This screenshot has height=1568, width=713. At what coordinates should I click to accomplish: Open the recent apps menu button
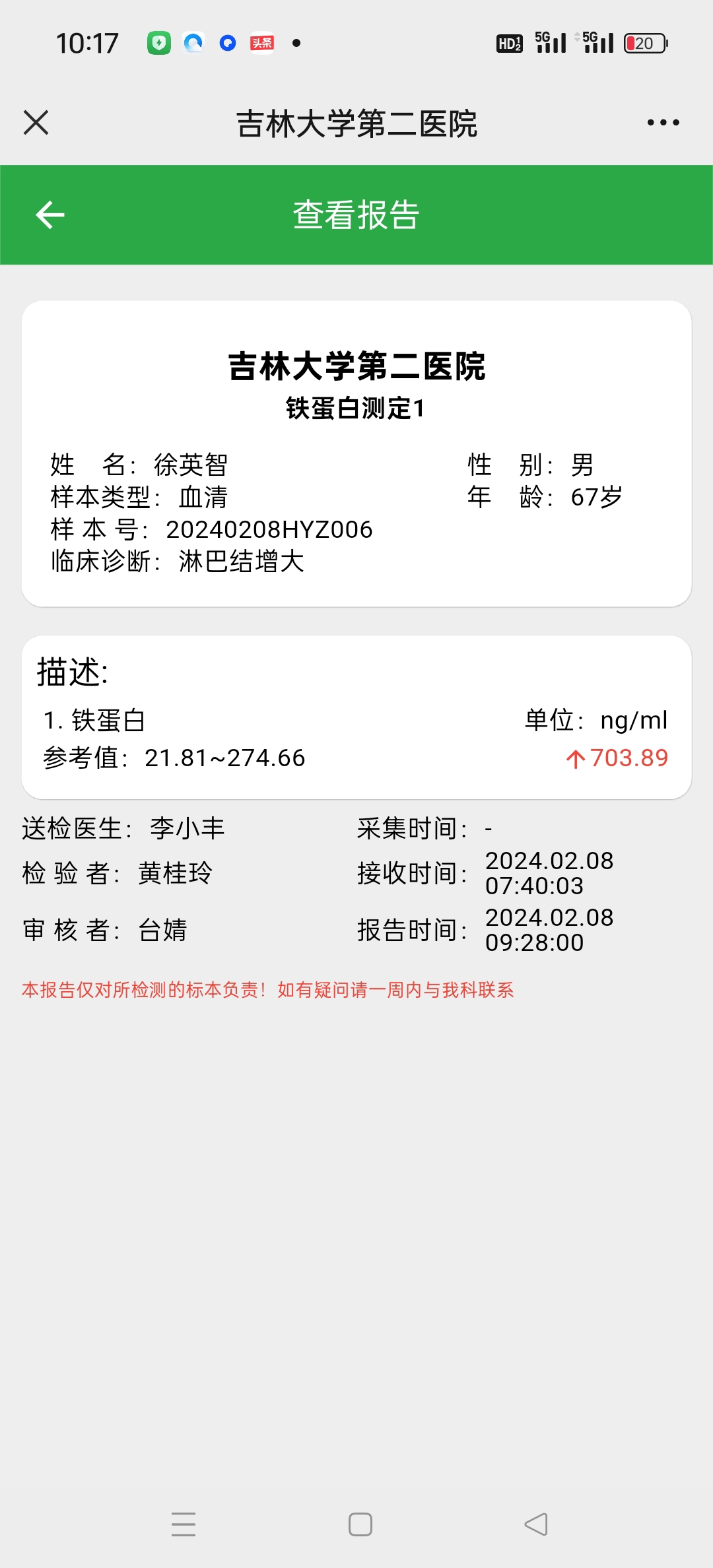click(x=184, y=1524)
